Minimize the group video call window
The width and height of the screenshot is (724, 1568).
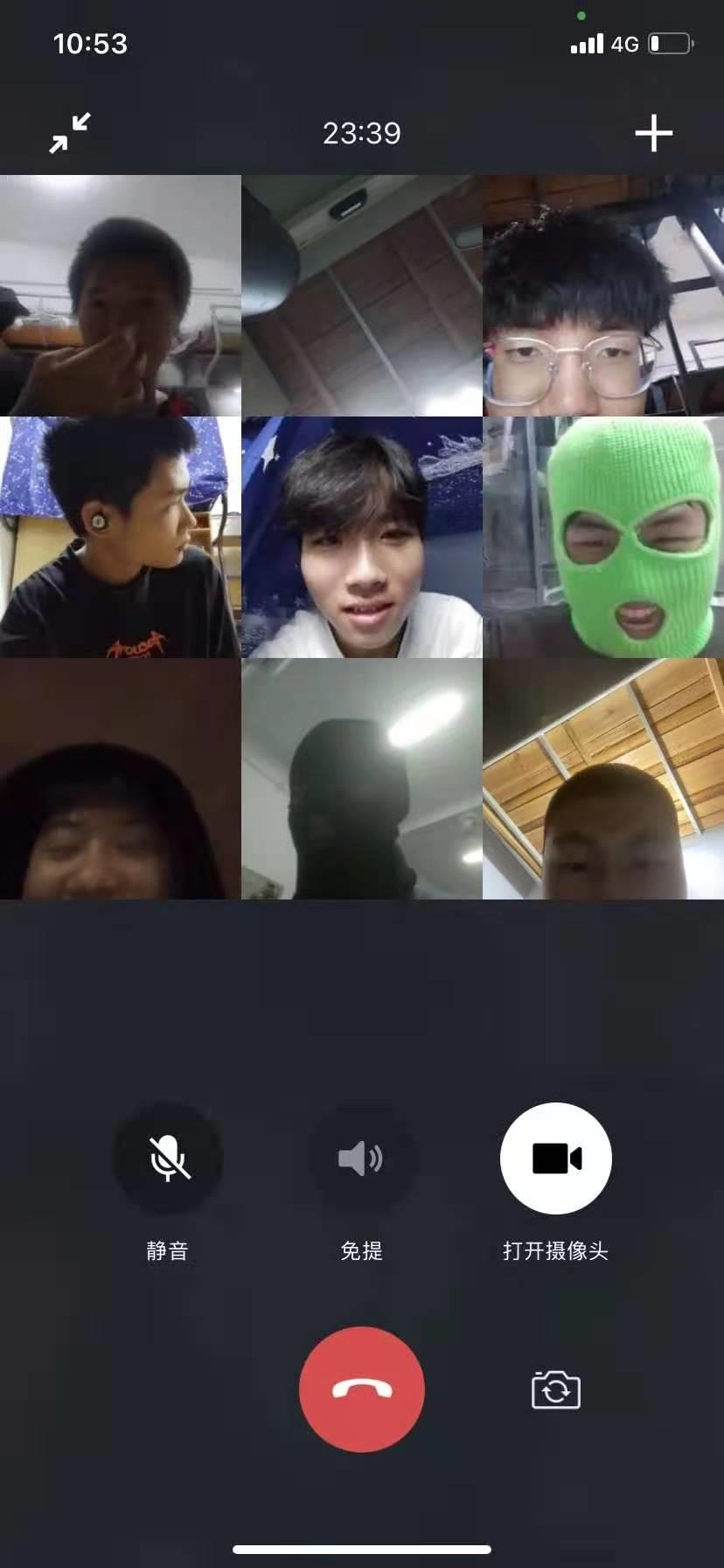[x=70, y=133]
